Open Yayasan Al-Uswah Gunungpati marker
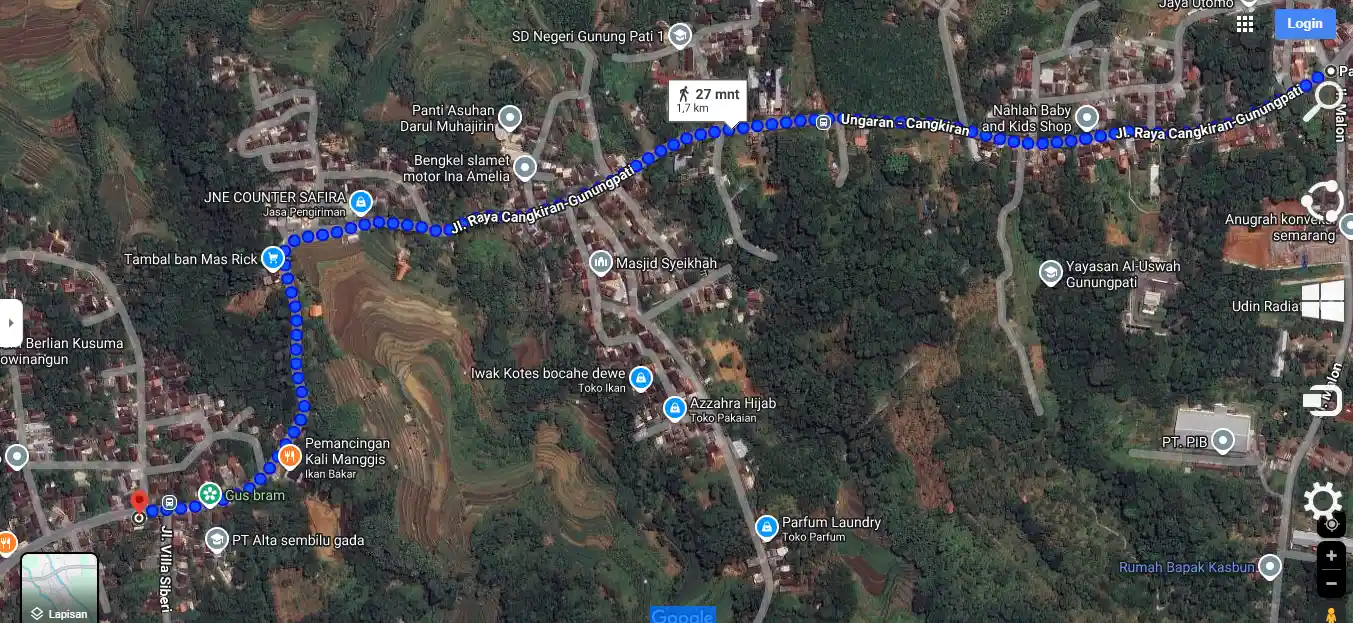 coord(1050,272)
